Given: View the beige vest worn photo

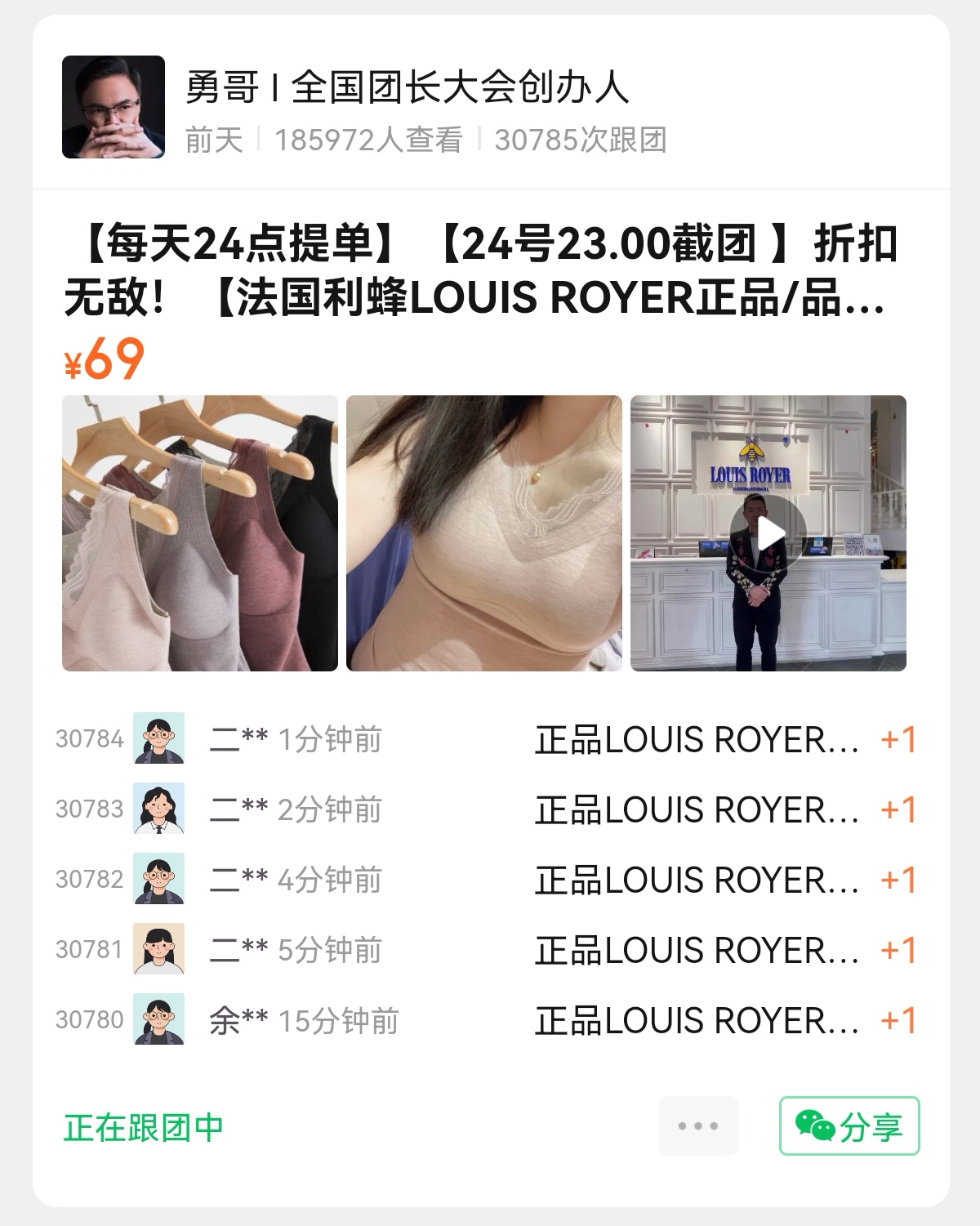Looking at the screenshot, I should tap(484, 533).
